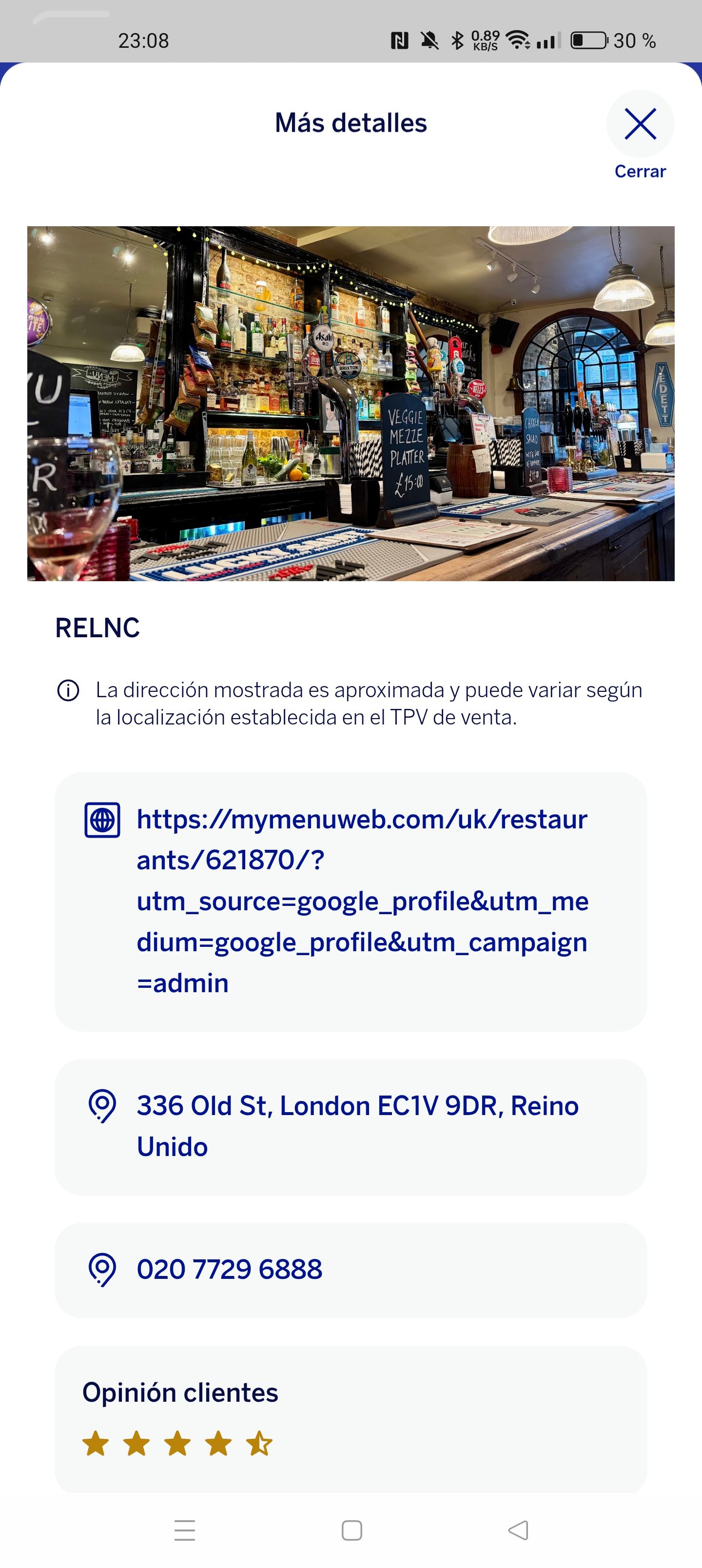This screenshot has width=702, height=1568.
Task: Go back with the system back button
Action: 518,1529
